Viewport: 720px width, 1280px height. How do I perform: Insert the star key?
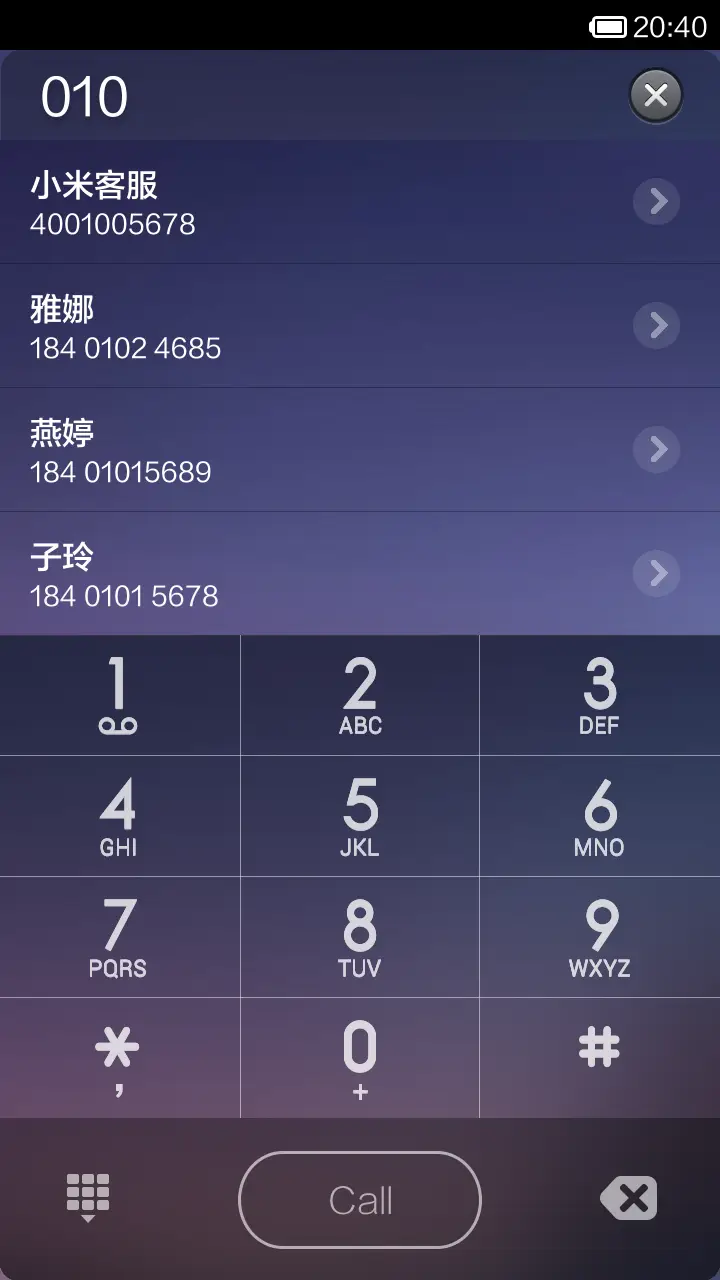pyautogui.click(x=119, y=1058)
